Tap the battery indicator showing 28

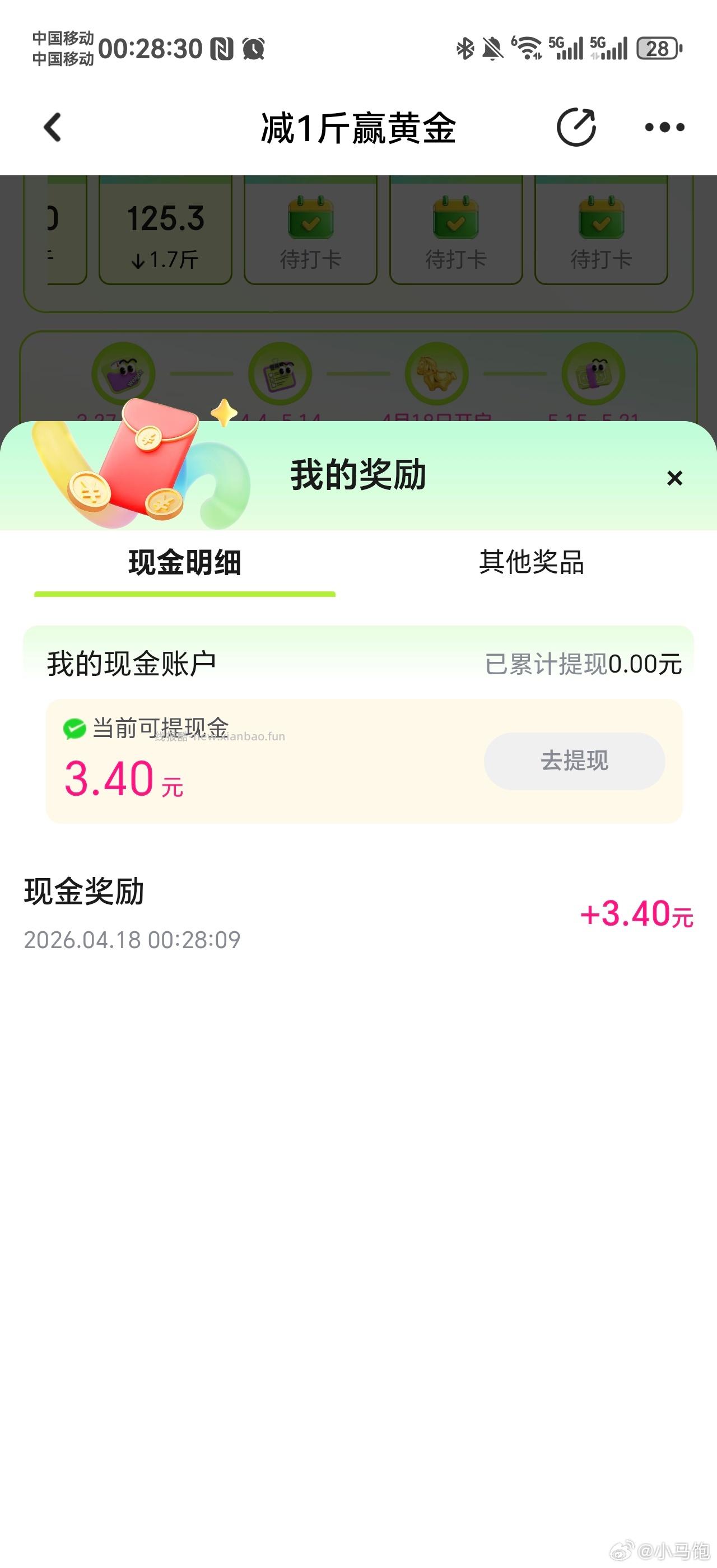pyautogui.click(x=658, y=49)
